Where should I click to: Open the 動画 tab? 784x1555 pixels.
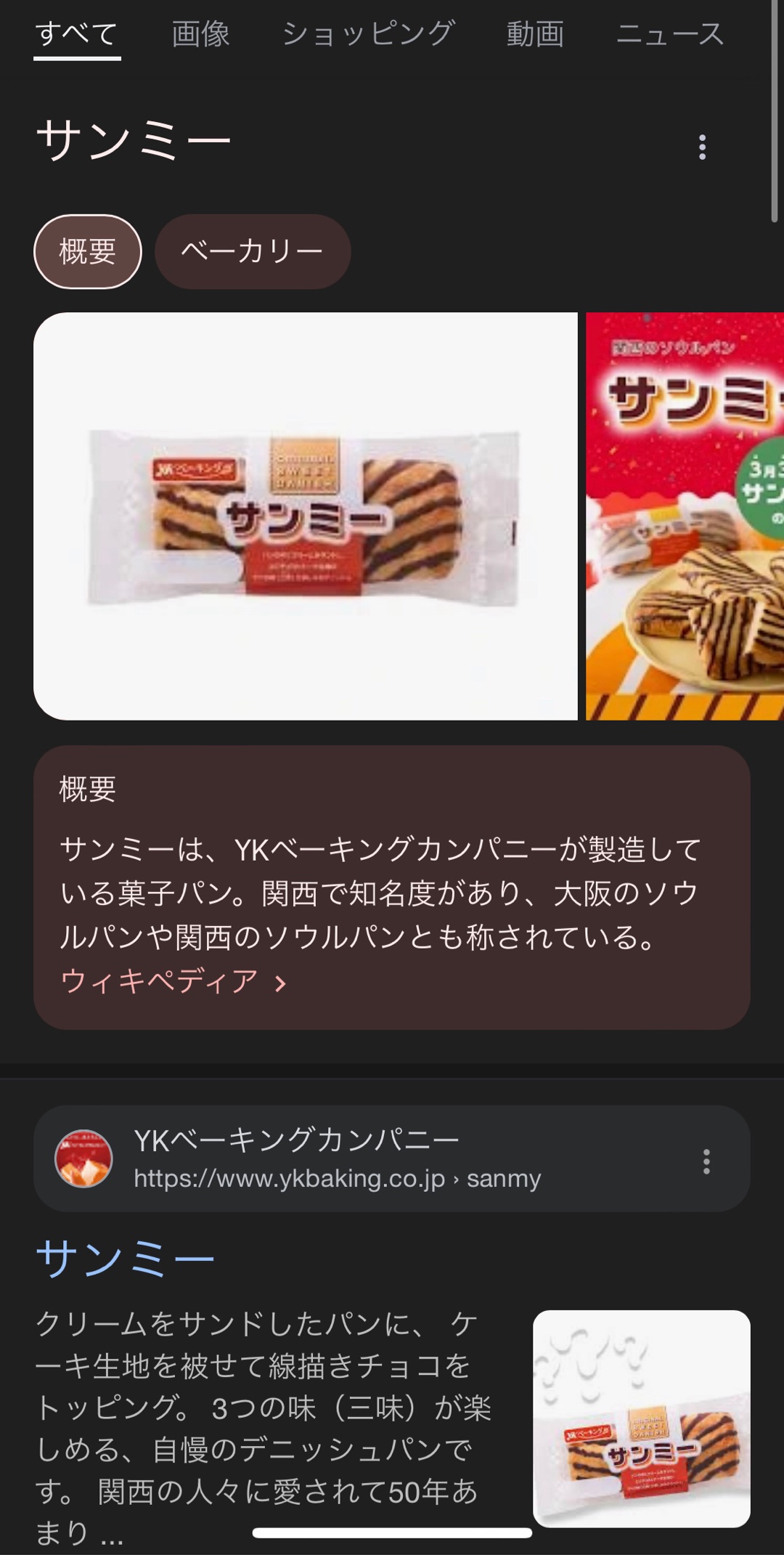click(x=535, y=34)
